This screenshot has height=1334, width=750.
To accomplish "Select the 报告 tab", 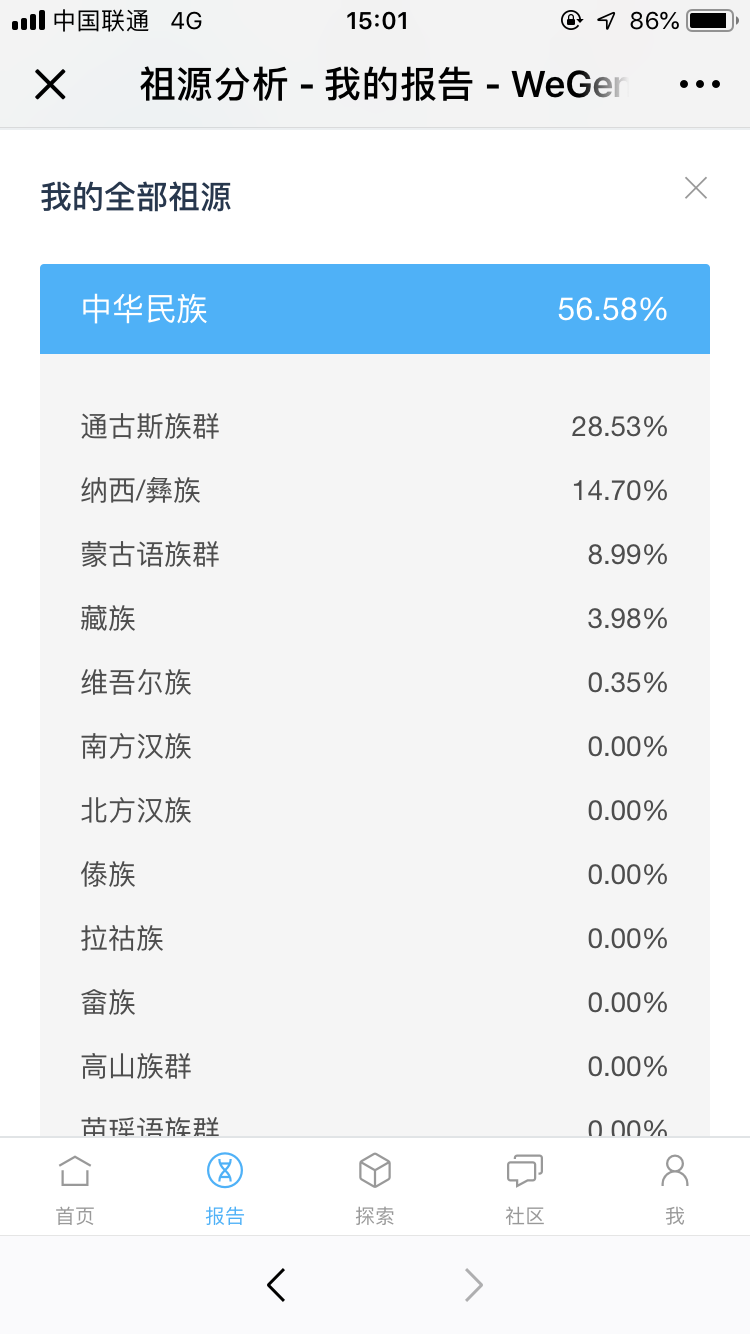I will point(225,1189).
